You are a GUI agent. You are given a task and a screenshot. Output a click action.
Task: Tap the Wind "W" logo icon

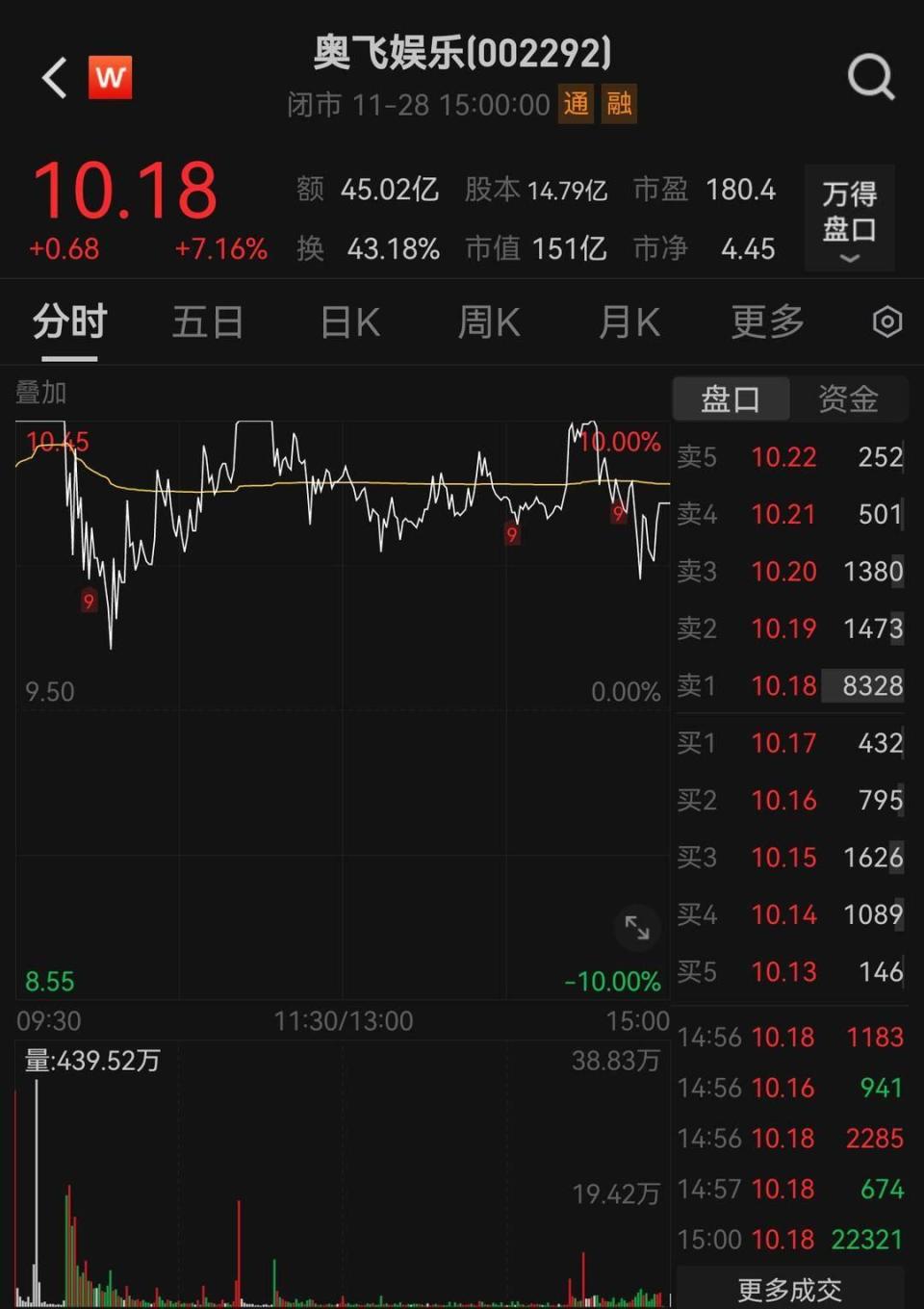point(110,77)
